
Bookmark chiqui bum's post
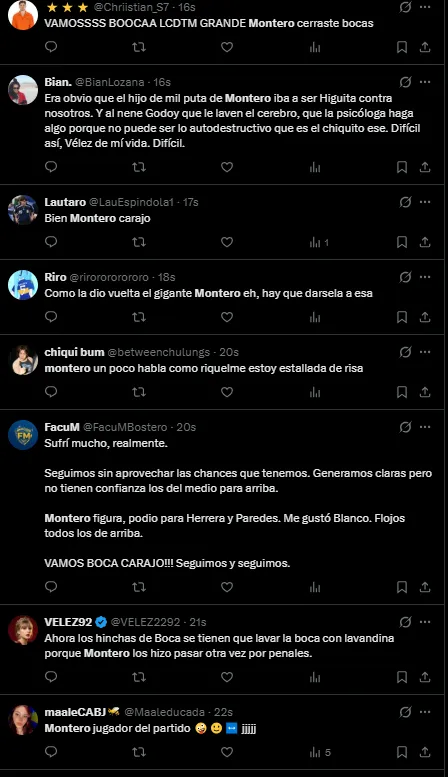point(402,392)
